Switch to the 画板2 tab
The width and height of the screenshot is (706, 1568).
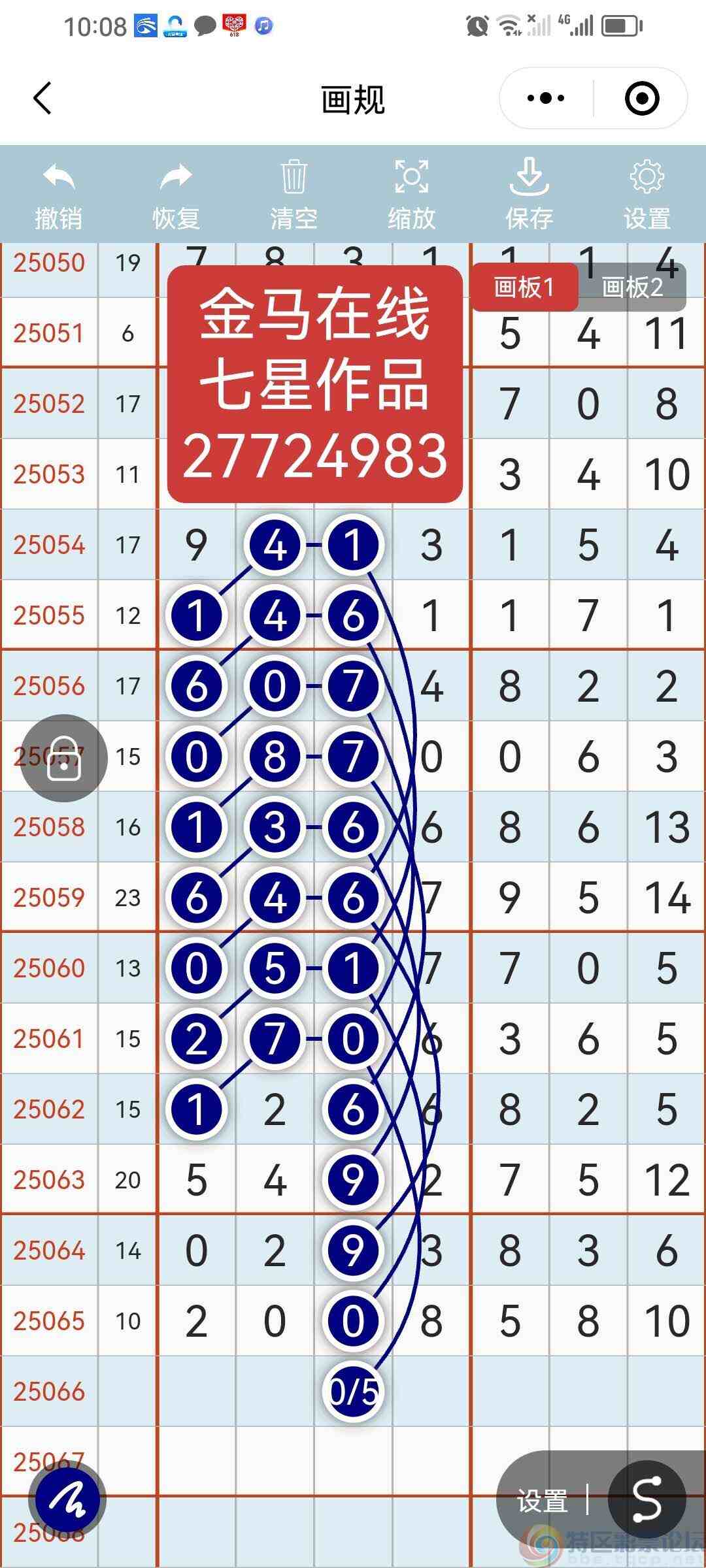click(x=632, y=287)
